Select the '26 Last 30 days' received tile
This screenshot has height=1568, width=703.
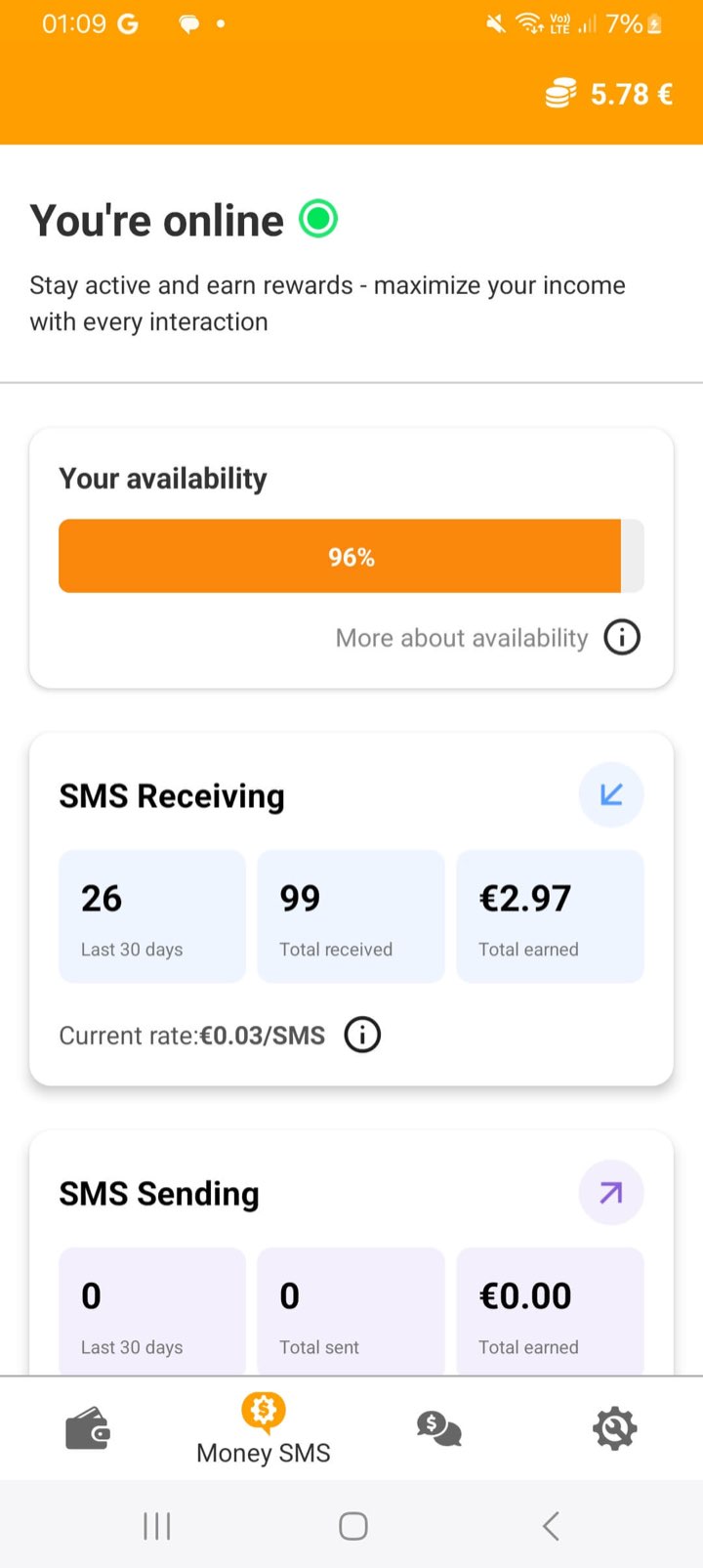[x=151, y=915]
